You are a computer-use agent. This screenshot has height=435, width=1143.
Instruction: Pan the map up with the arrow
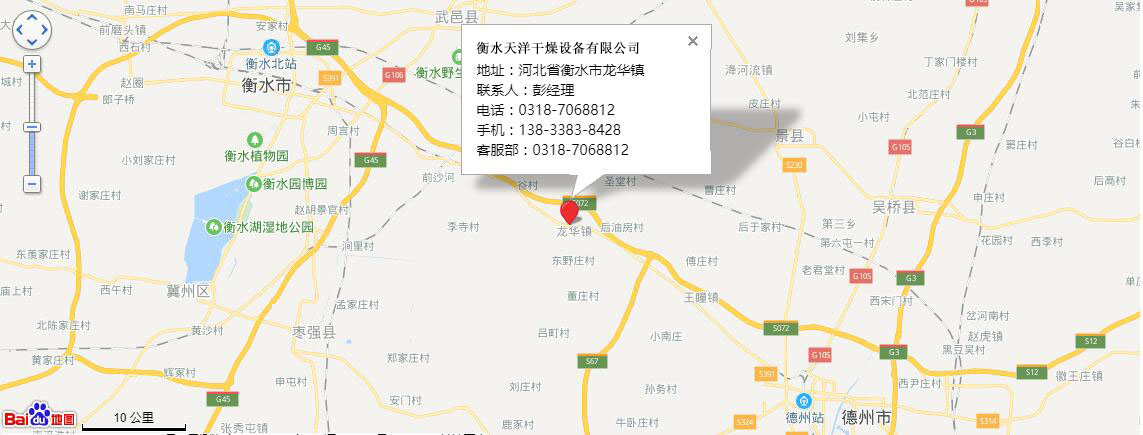(32, 19)
